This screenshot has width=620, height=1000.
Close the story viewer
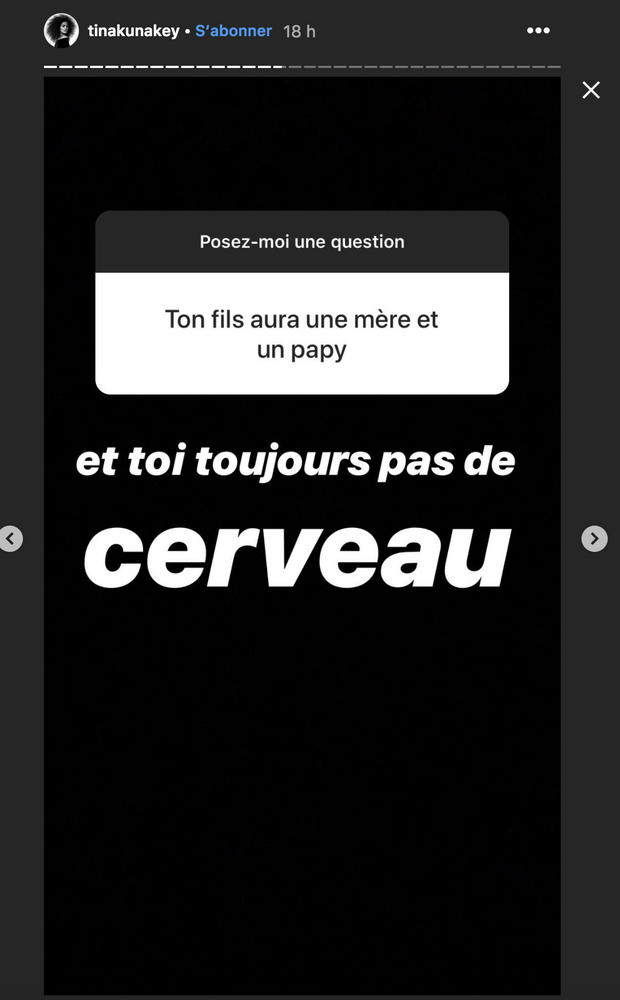point(591,90)
